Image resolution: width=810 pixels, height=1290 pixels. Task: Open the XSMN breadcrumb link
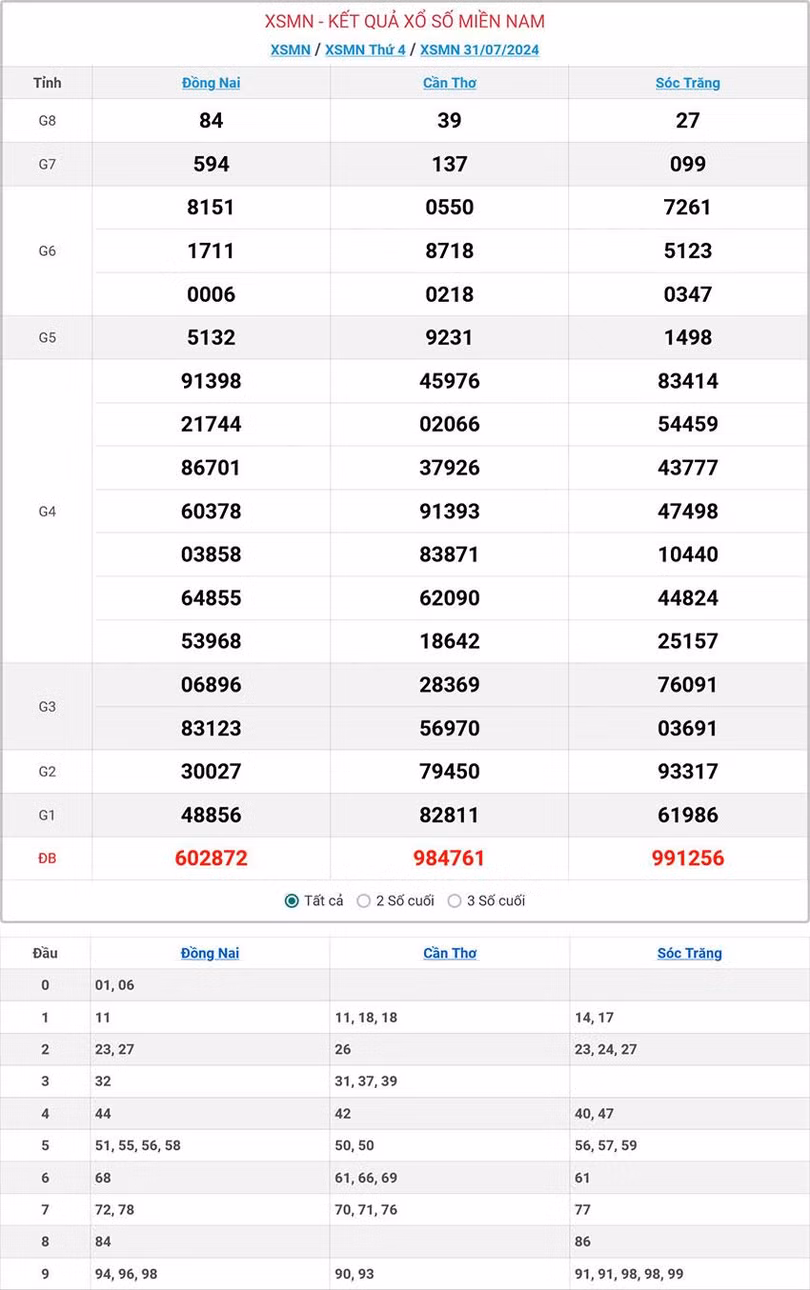pos(290,50)
